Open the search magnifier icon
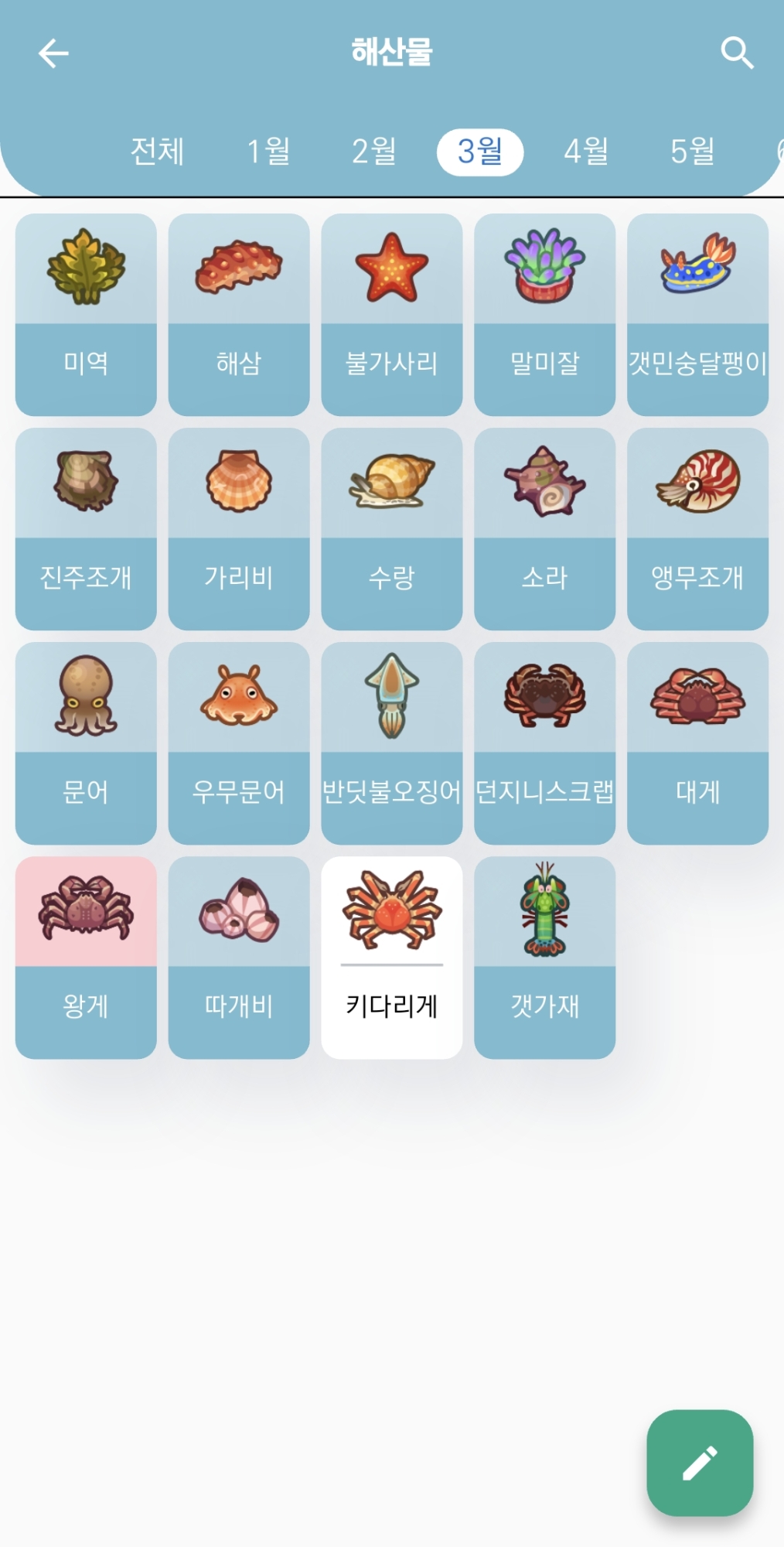Screen dimensions: 784x1547 pos(736,53)
